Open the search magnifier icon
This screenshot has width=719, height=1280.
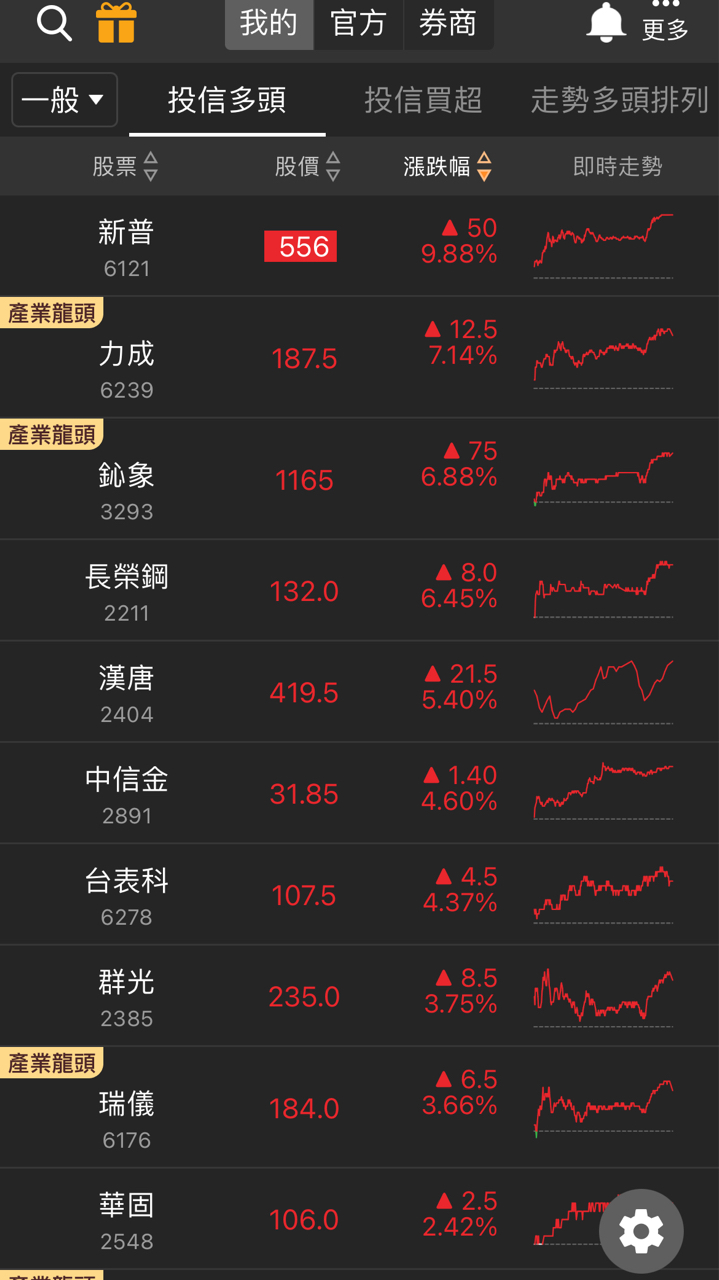click(x=54, y=22)
